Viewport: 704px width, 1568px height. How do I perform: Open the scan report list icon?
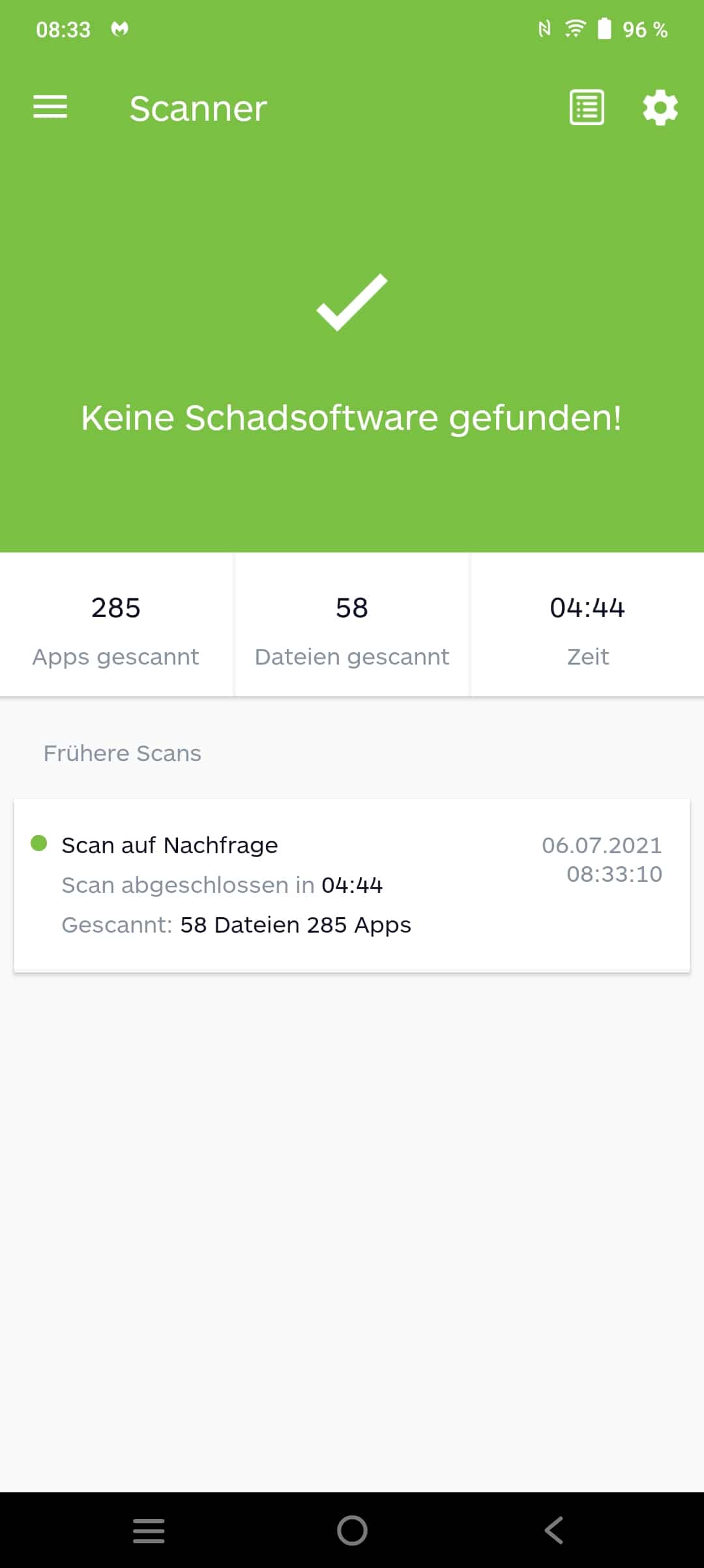pyautogui.click(x=587, y=108)
